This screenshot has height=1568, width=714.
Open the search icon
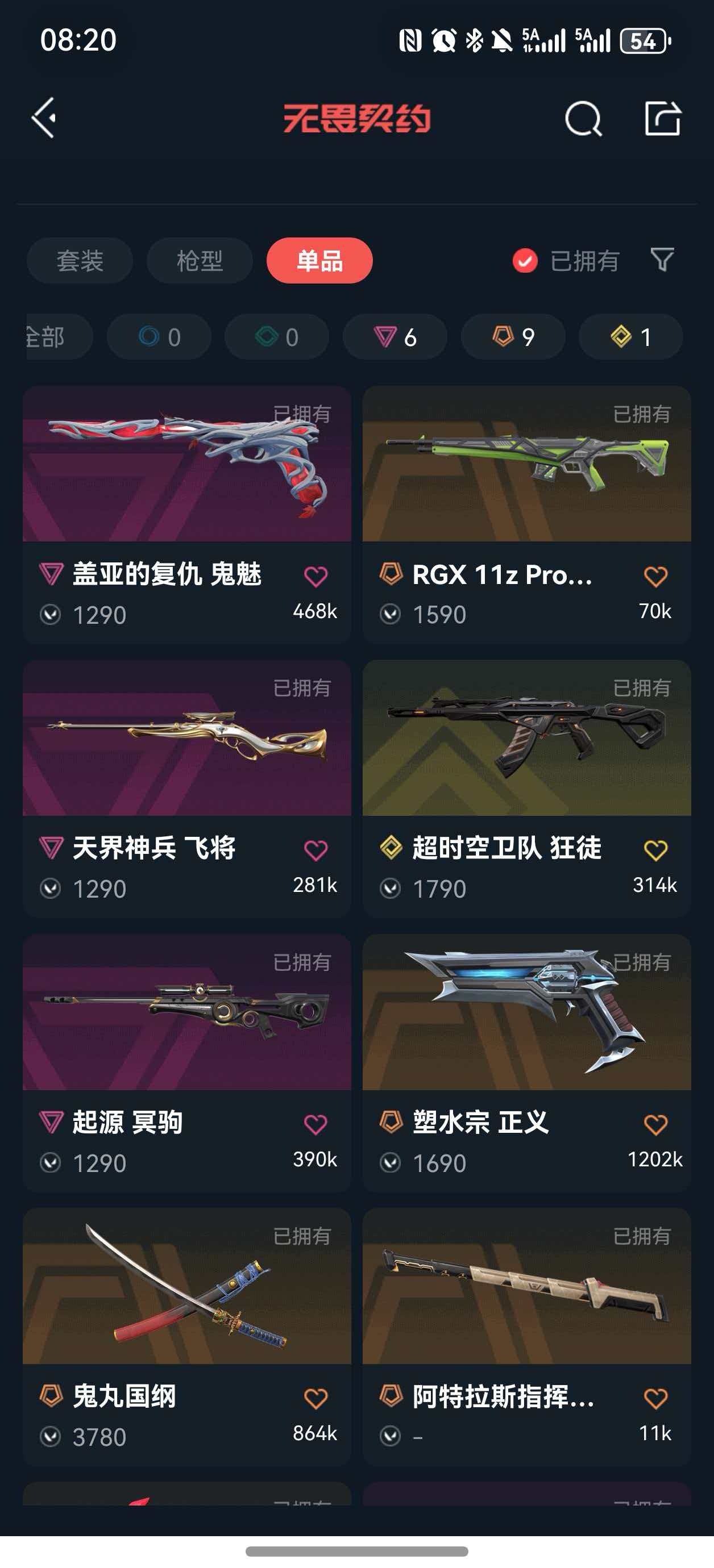583,119
